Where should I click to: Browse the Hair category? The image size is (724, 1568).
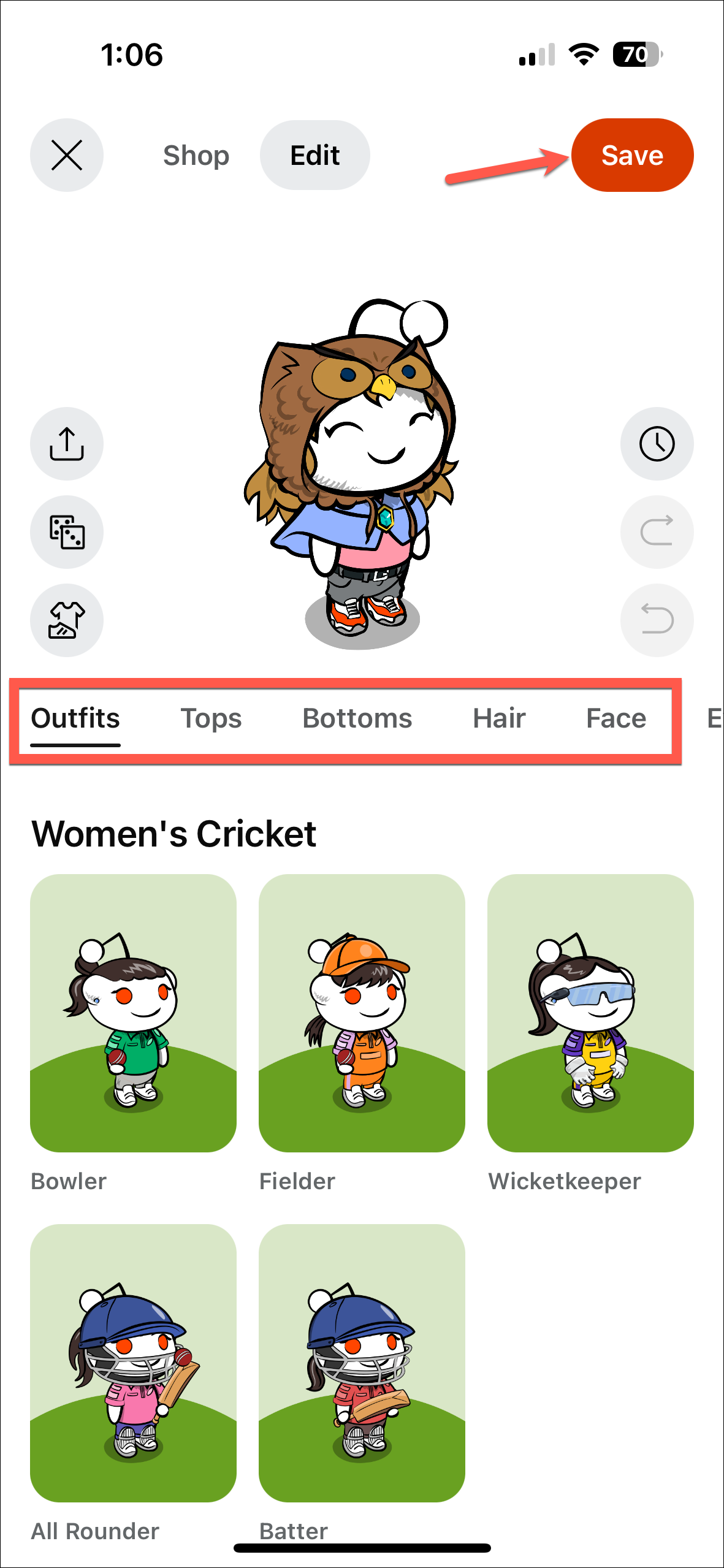pyautogui.click(x=498, y=718)
